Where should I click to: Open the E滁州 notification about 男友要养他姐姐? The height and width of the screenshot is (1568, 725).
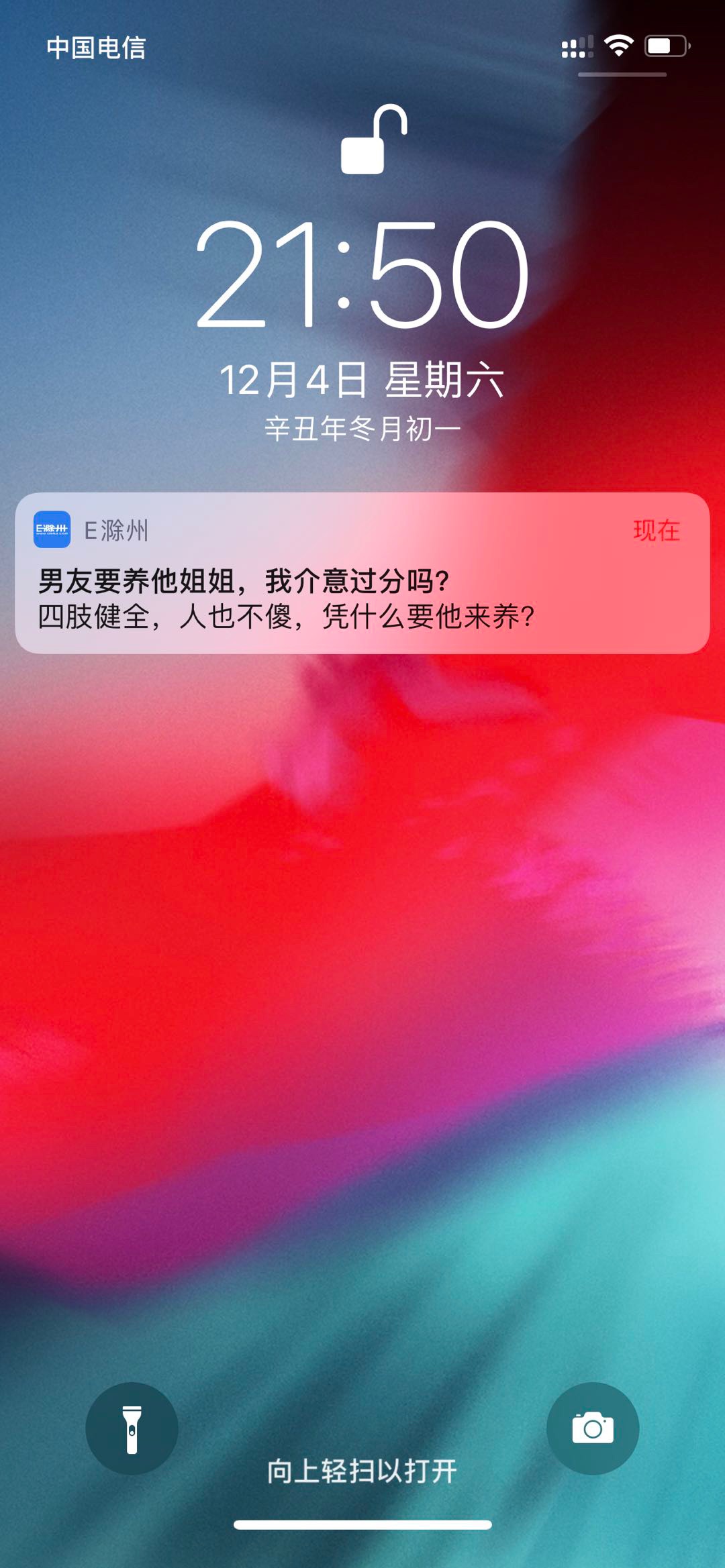click(x=362, y=573)
